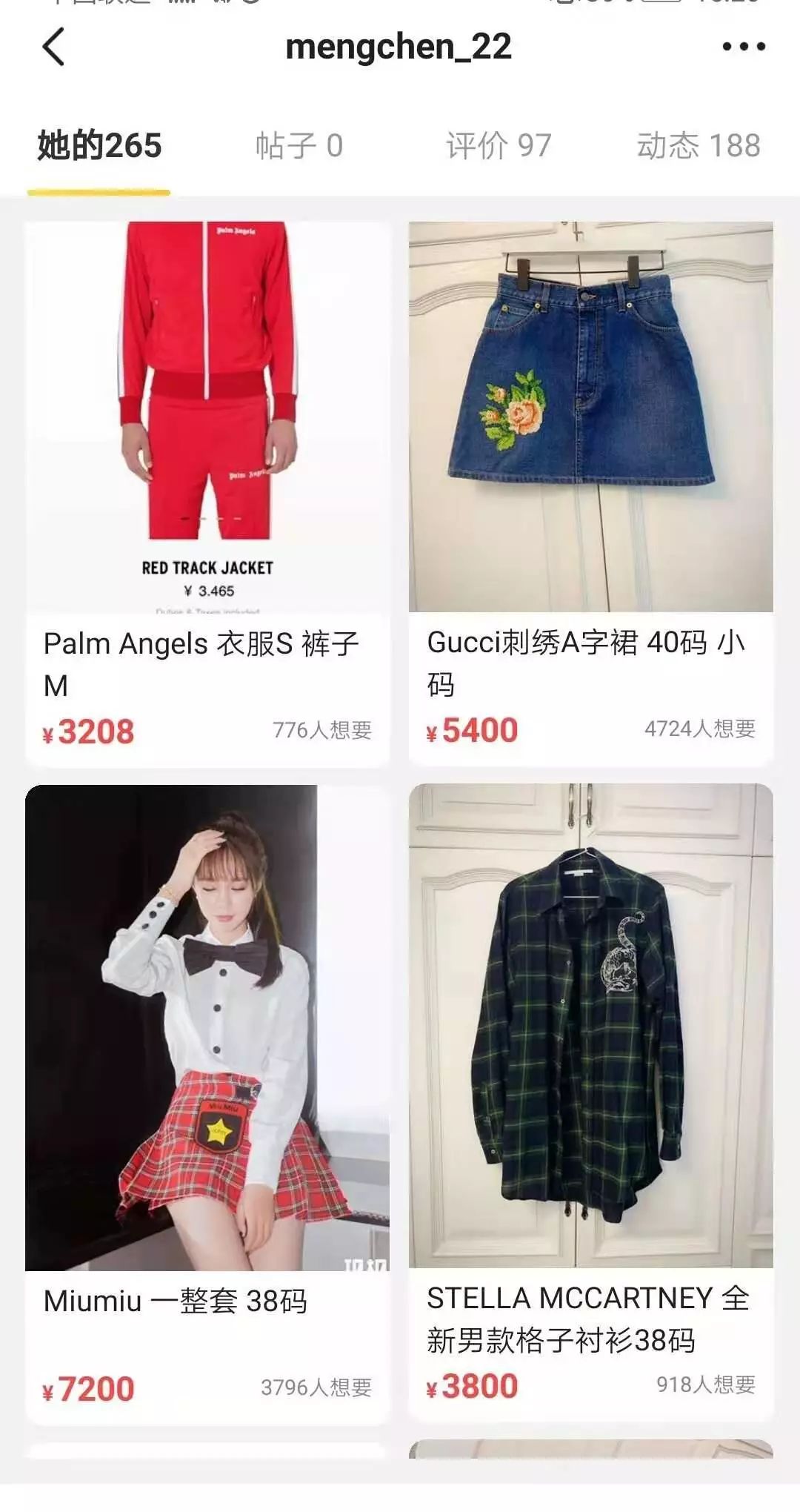Go back from mengchen_22's profile
This screenshot has width=800, height=1512.
pyautogui.click(x=54, y=47)
